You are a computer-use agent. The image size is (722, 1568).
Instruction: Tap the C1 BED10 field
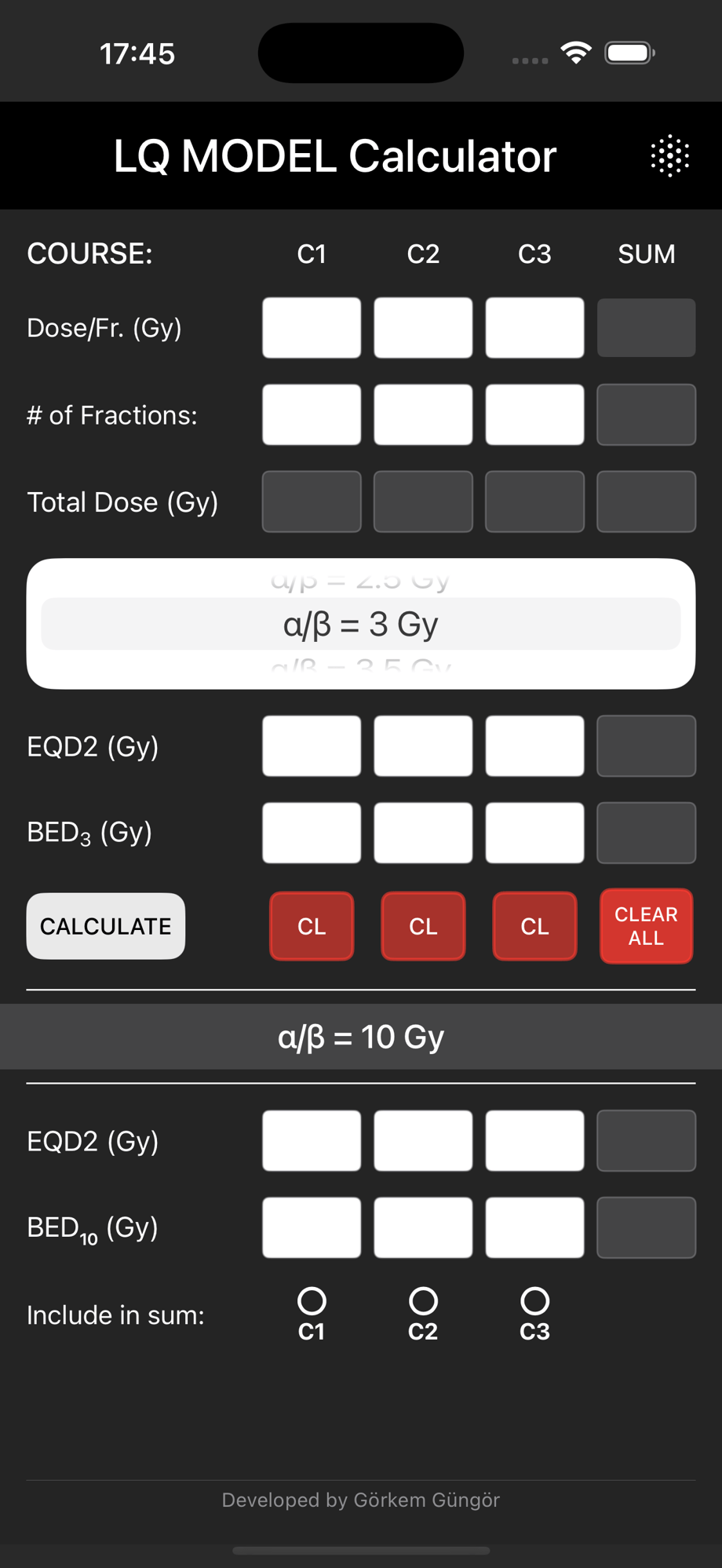(x=312, y=1227)
